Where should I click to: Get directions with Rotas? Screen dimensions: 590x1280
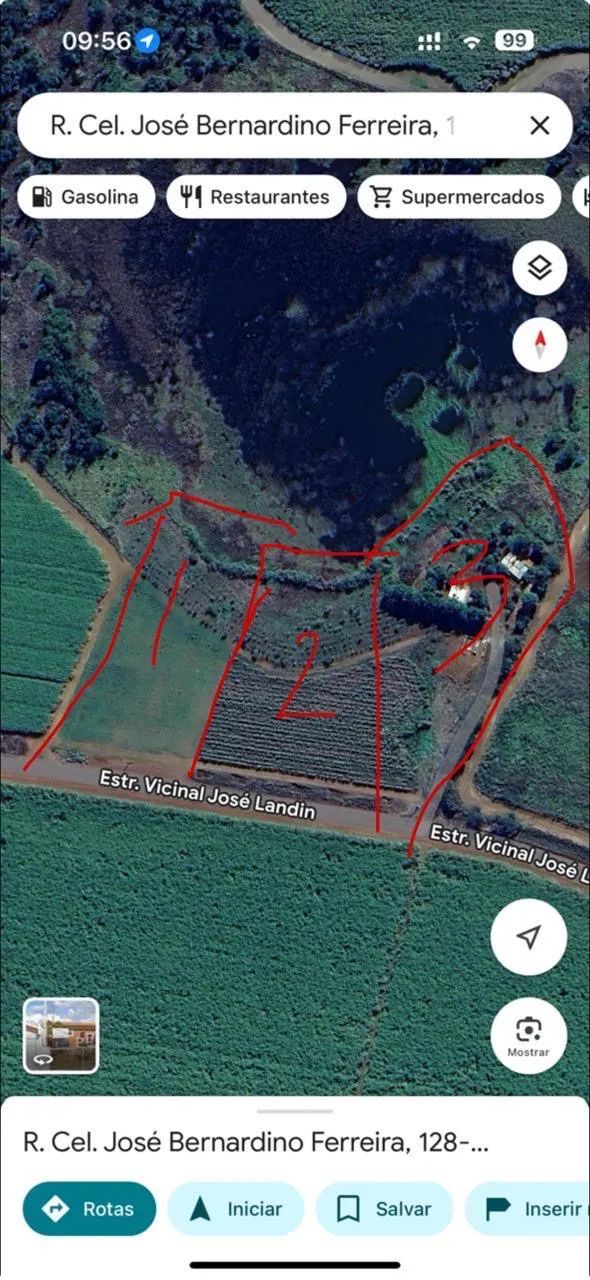point(89,1208)
